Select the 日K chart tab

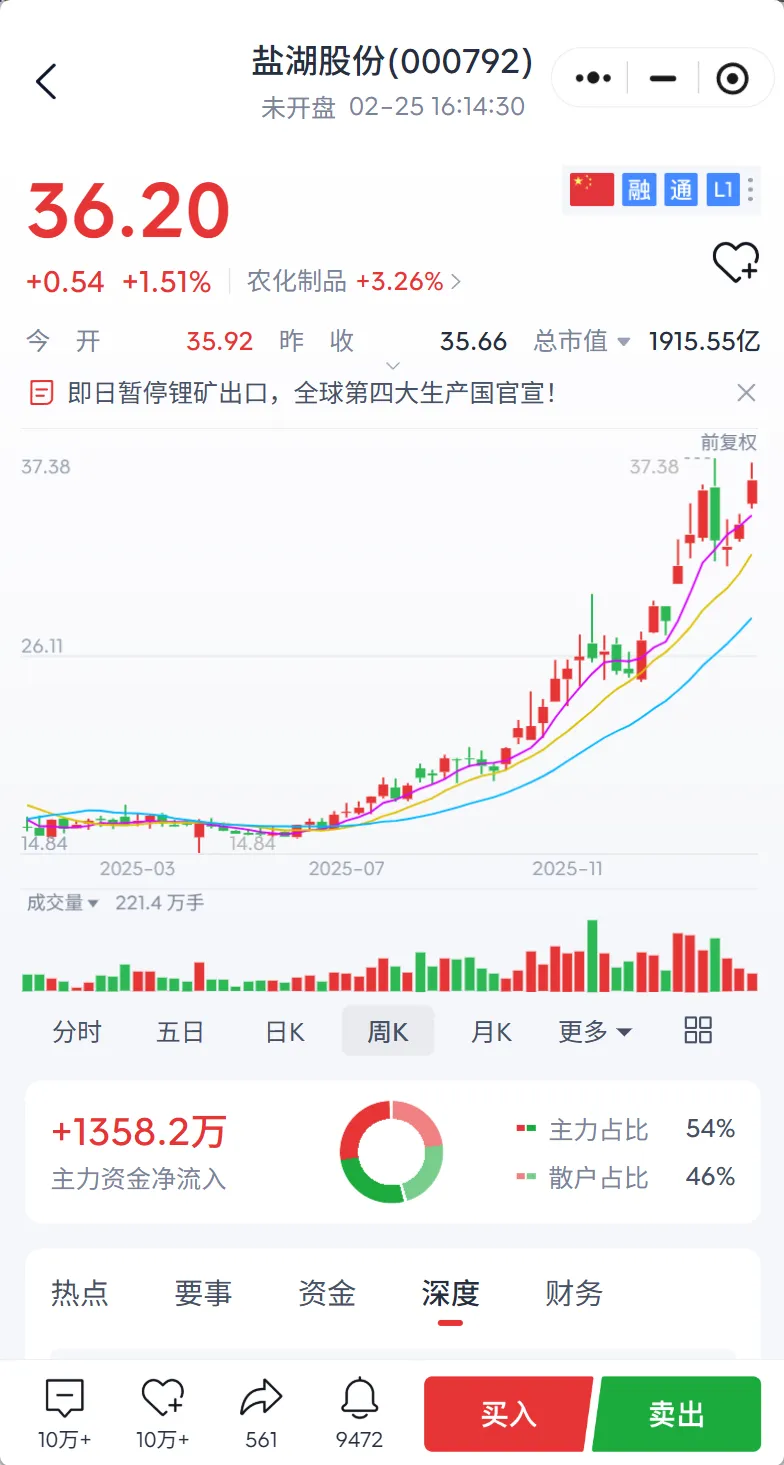point(285,1031)
